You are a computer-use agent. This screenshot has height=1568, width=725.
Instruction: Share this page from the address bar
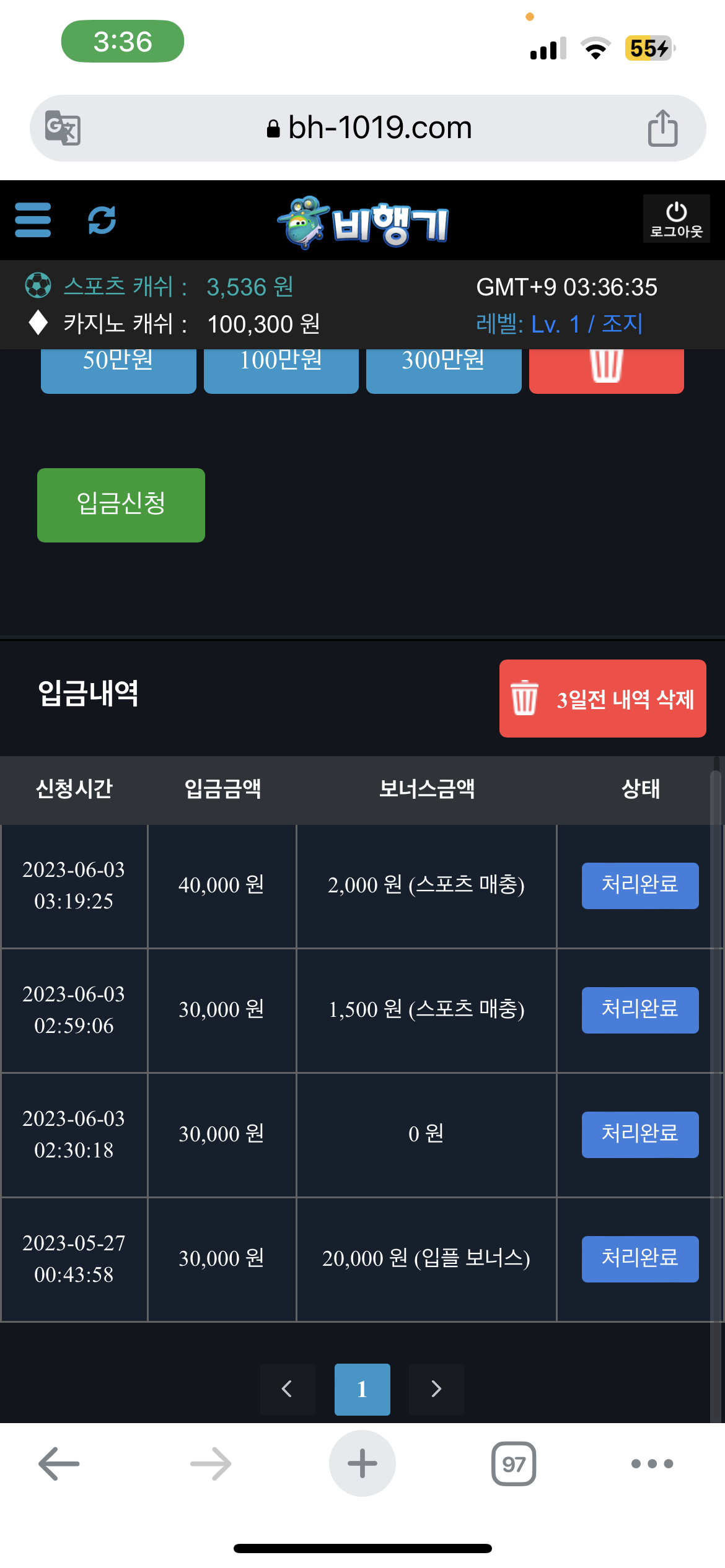662,128
